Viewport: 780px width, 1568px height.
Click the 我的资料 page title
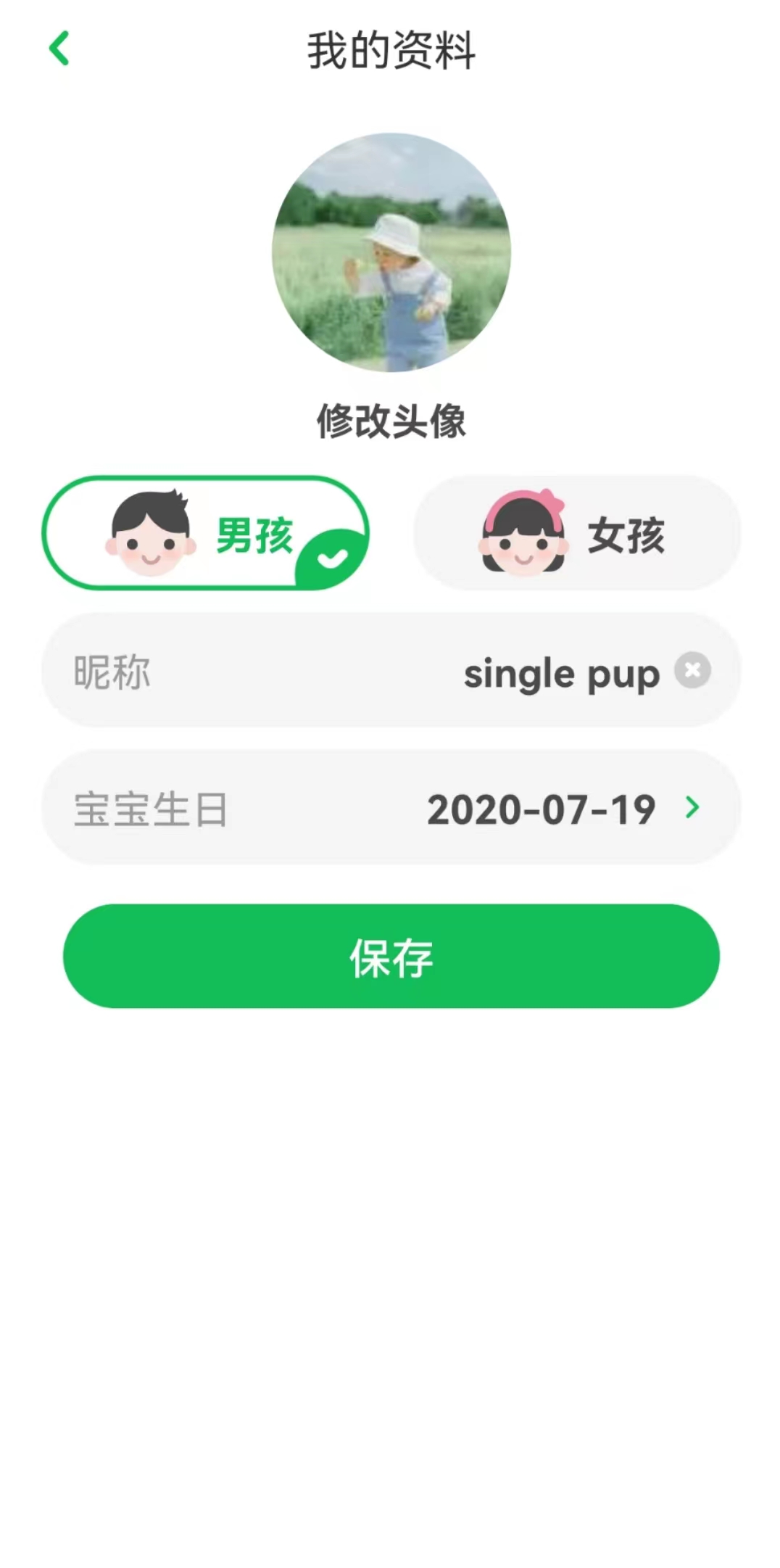pyautogui.click(x=390, y=51)
